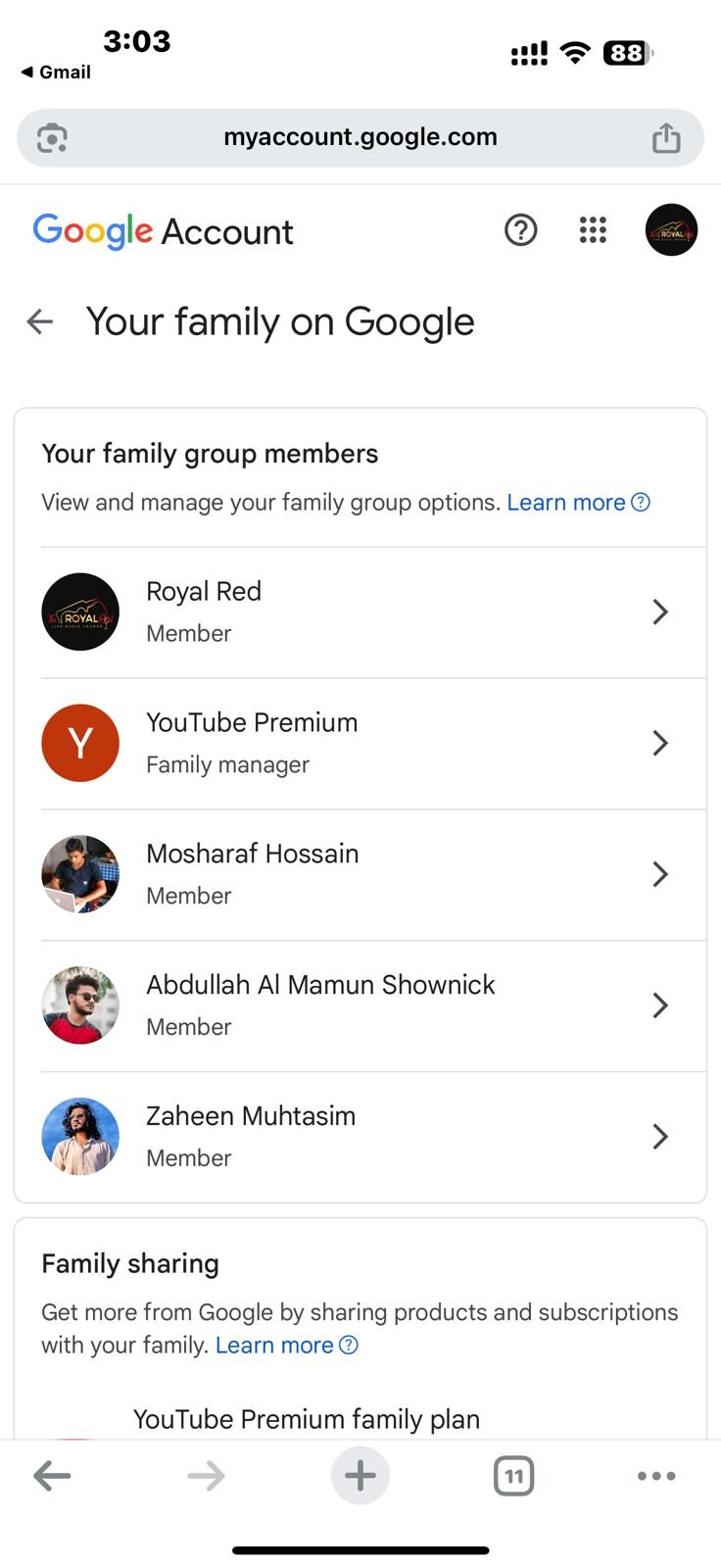Open the account profile picture
The width and height of the screenshot is (721, 1568).
(671, 230)
